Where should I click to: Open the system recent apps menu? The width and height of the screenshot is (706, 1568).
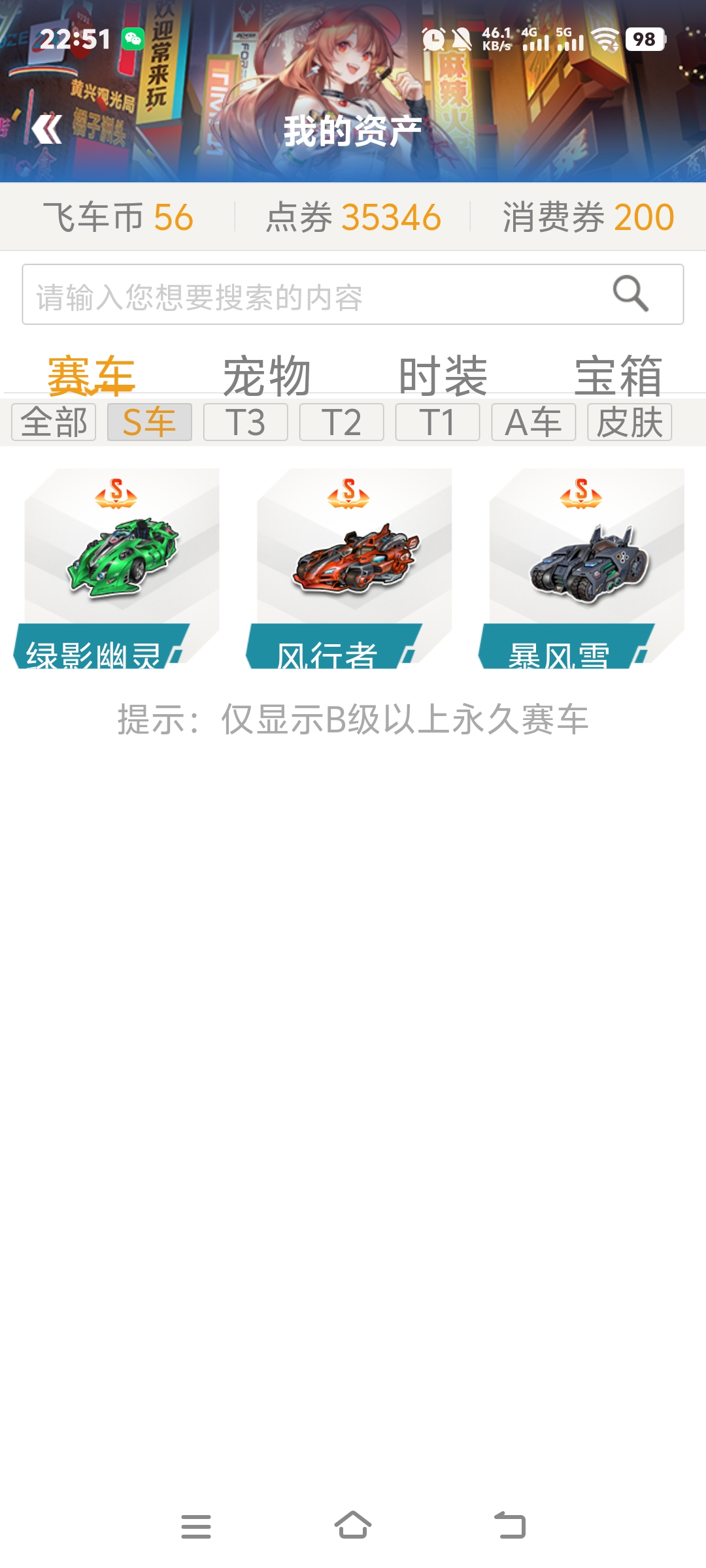pos(196,1526)
